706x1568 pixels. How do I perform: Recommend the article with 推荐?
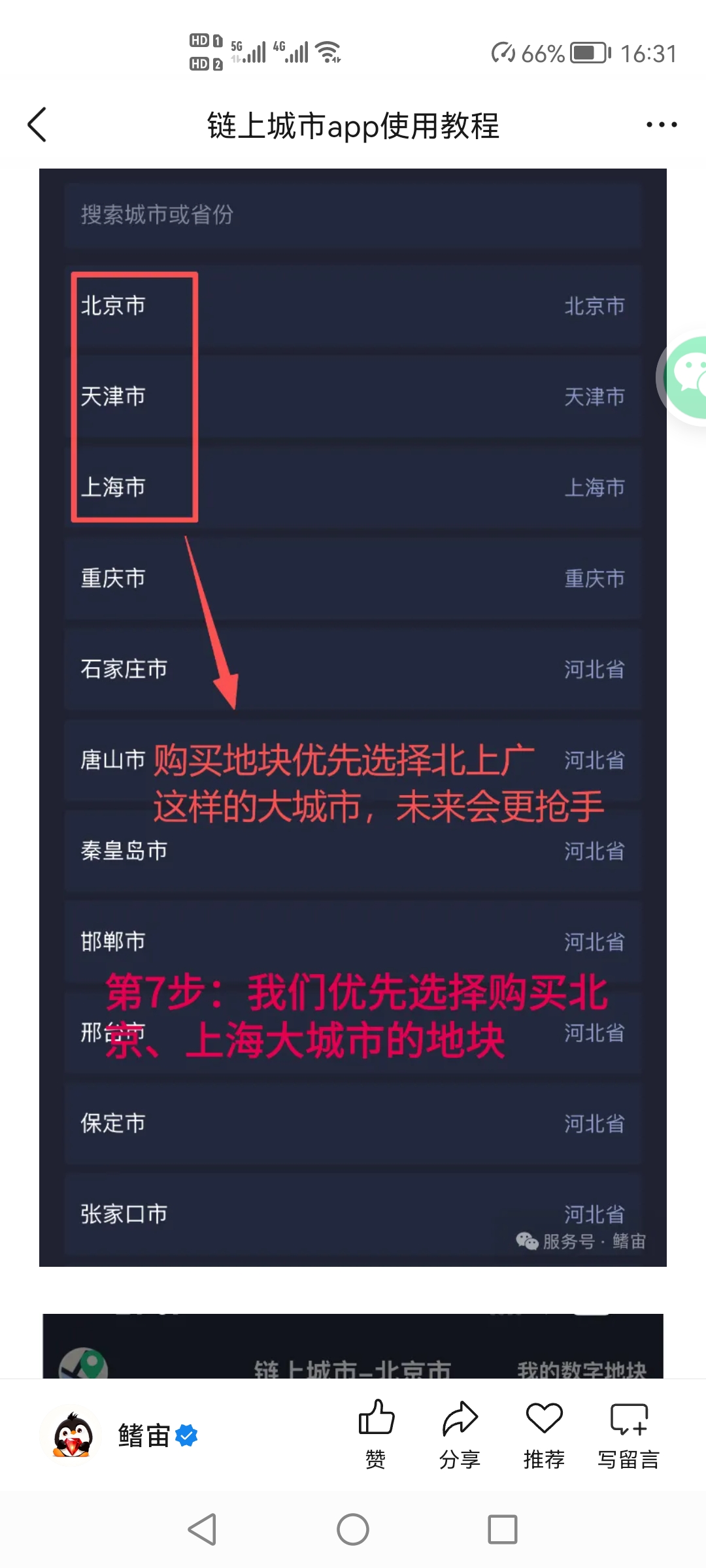(544, 1433)
